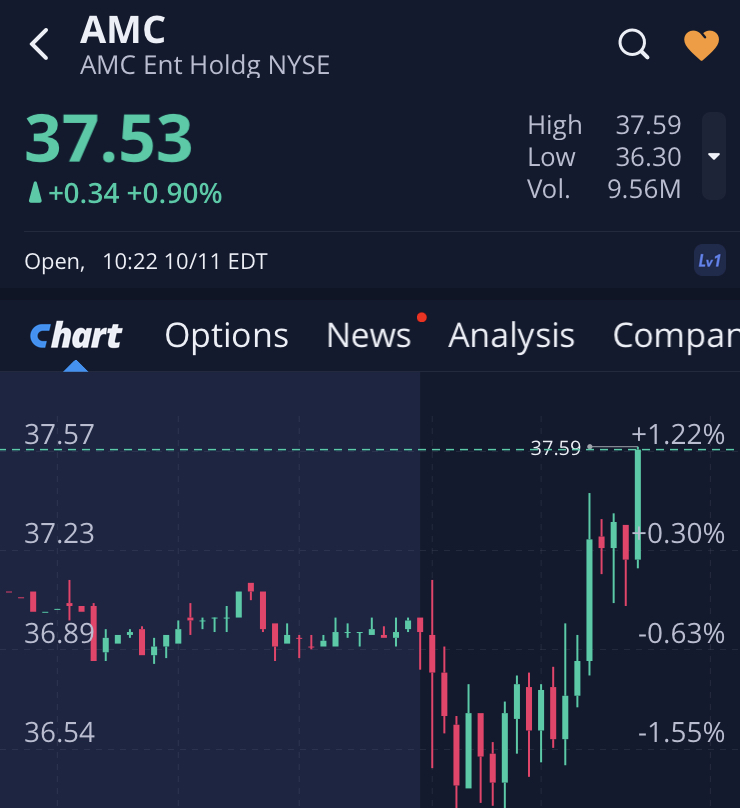
Task: Select the Chart tab
Action: click(76, 335)
